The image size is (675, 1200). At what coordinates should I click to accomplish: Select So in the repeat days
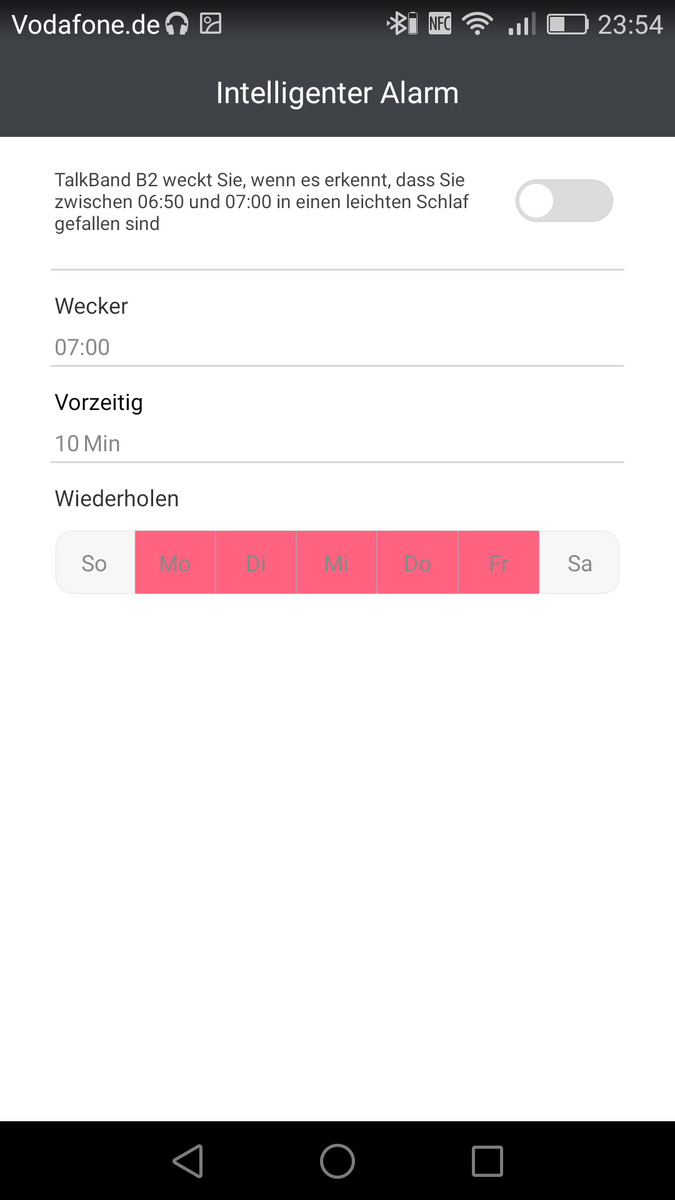coord(95,563)
